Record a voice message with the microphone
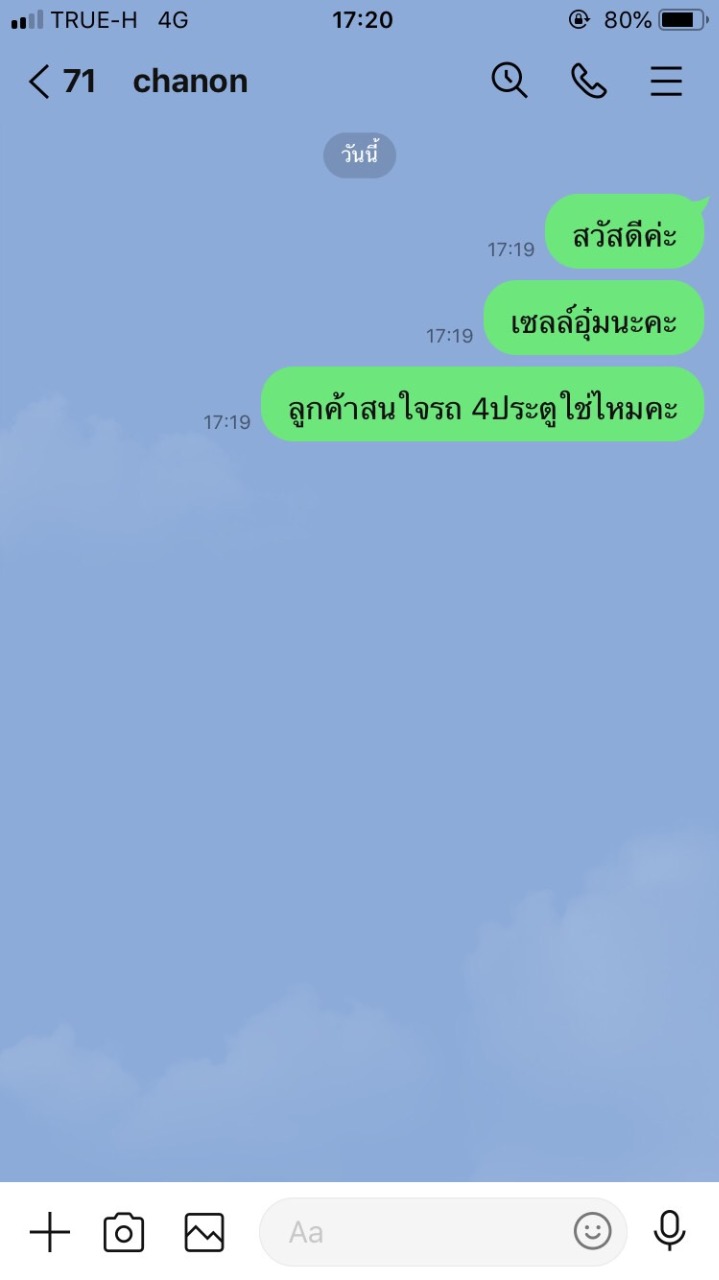This screenshot has height=1280, width=719. (x=669, y=1232)
